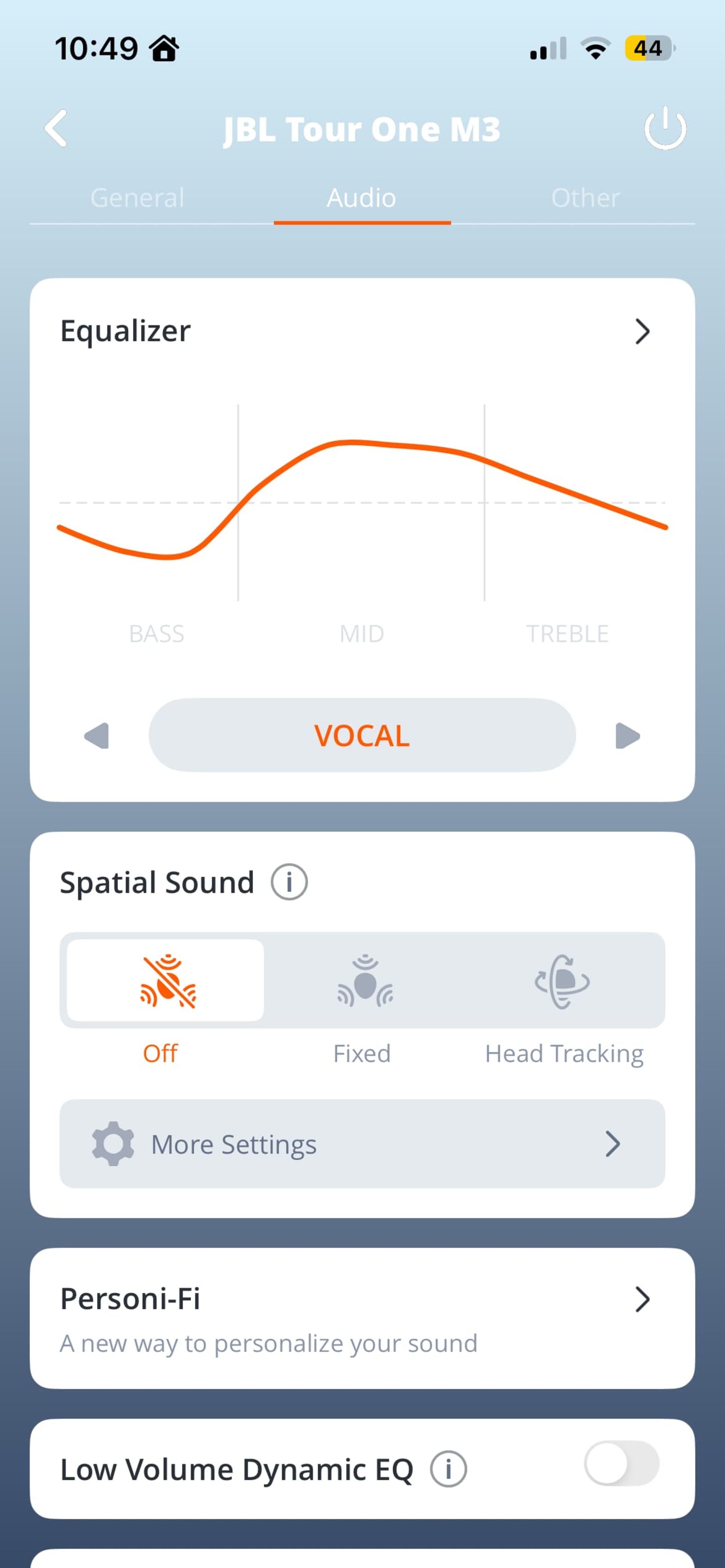Show Low Volume Dynamic EQ info

coord(448,1469)
